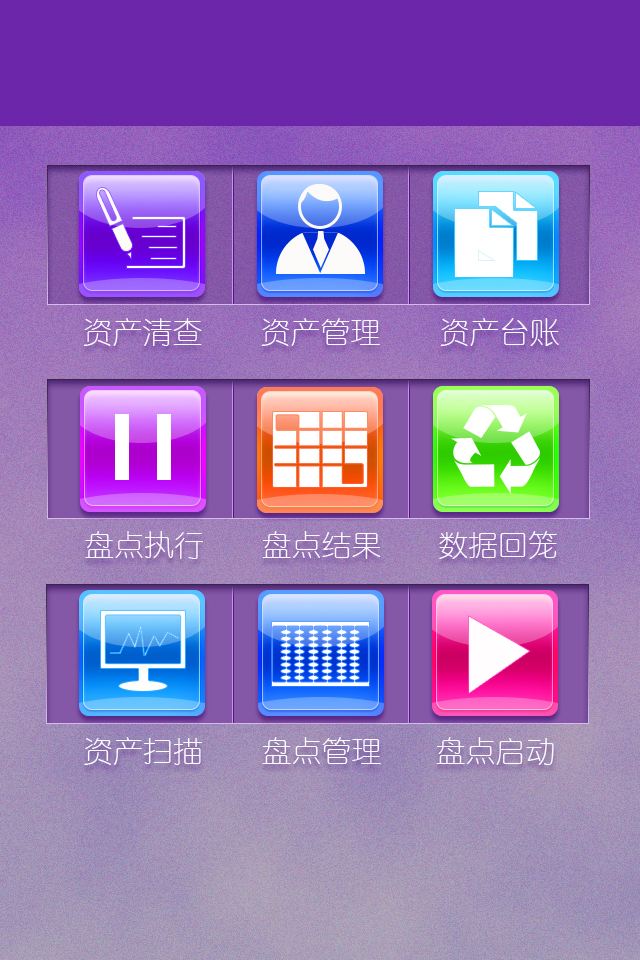
Task: Launch 资产扫描 asset scanning
Action: tap(142, 653)
